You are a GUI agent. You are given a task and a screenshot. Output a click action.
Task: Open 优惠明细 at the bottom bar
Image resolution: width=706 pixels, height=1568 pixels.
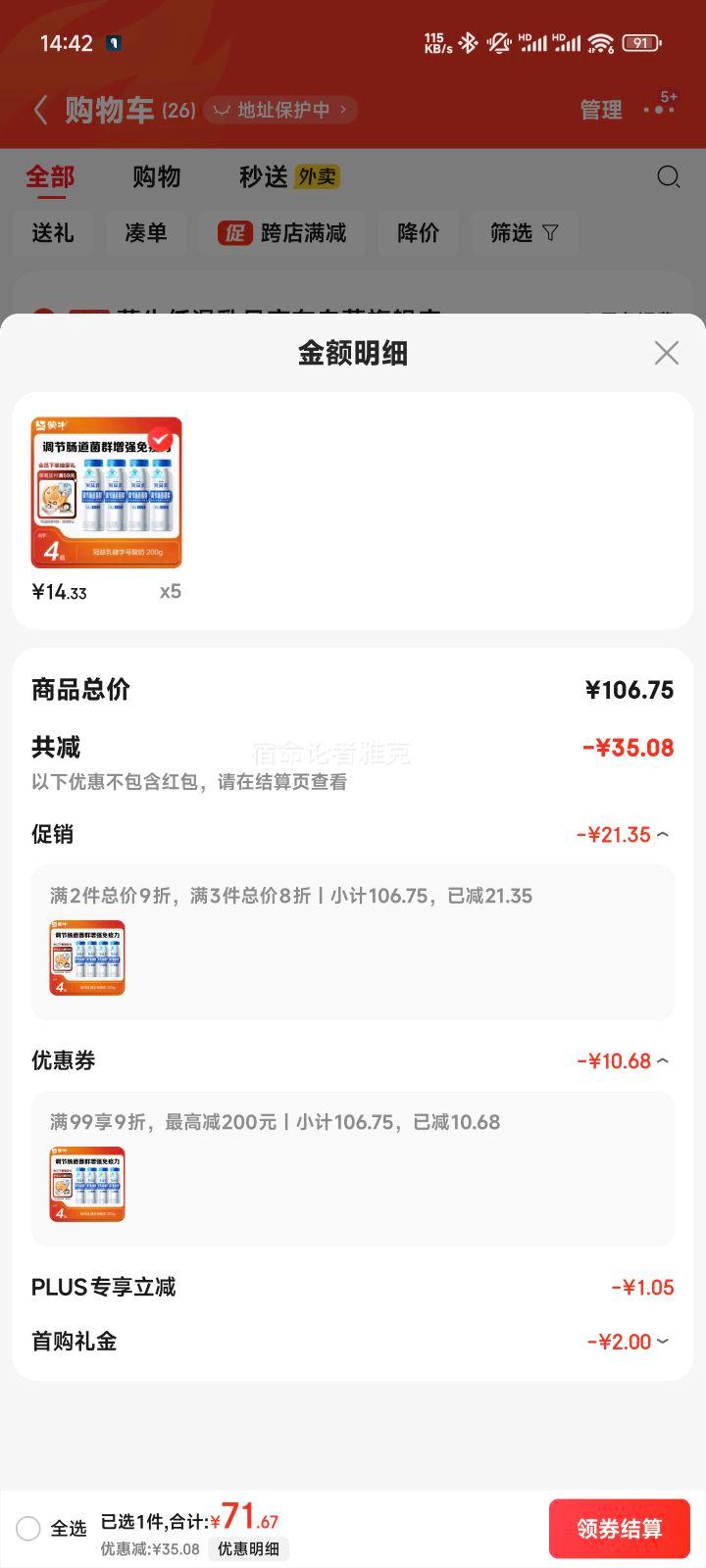248,1550
